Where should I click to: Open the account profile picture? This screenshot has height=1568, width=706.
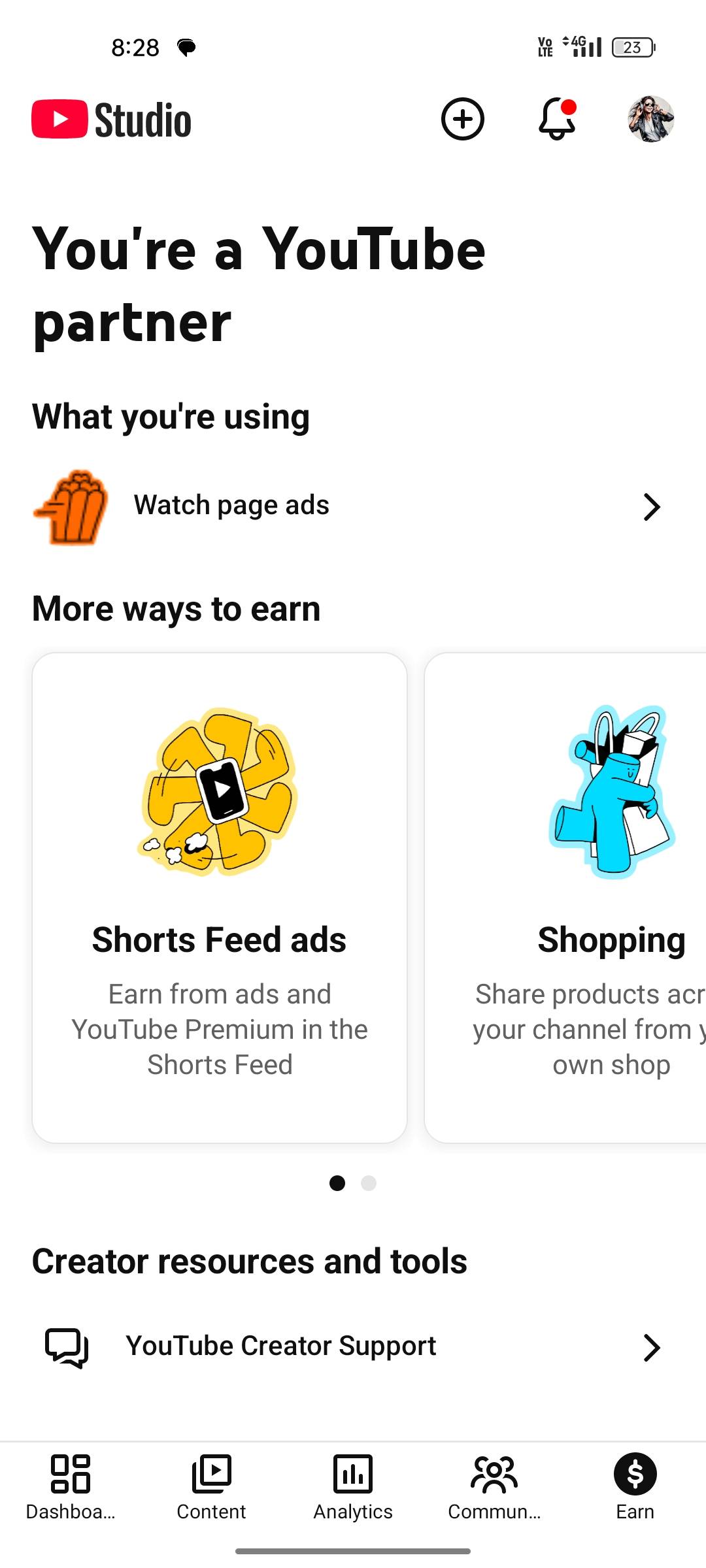[650, 119]
